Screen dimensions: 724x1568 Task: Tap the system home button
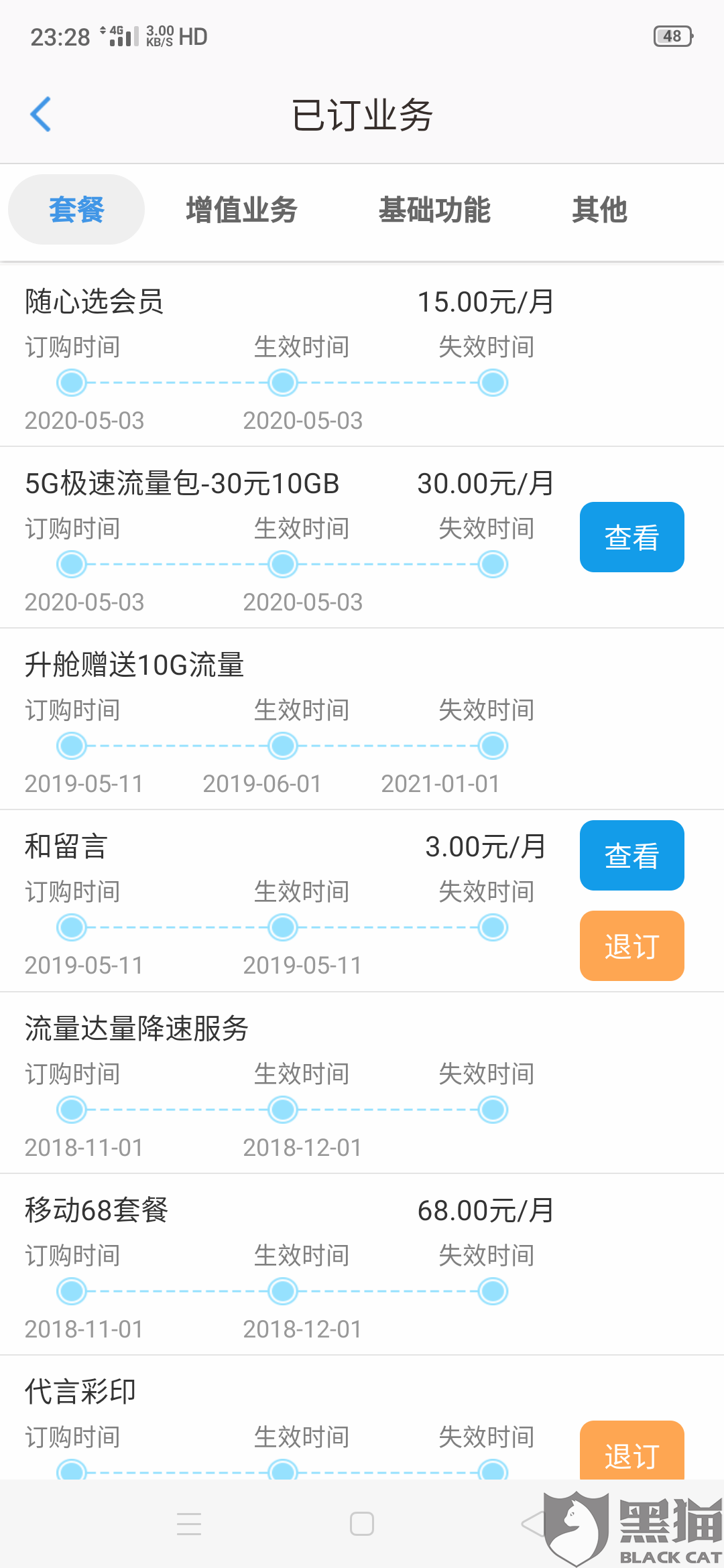[362, 1524]
